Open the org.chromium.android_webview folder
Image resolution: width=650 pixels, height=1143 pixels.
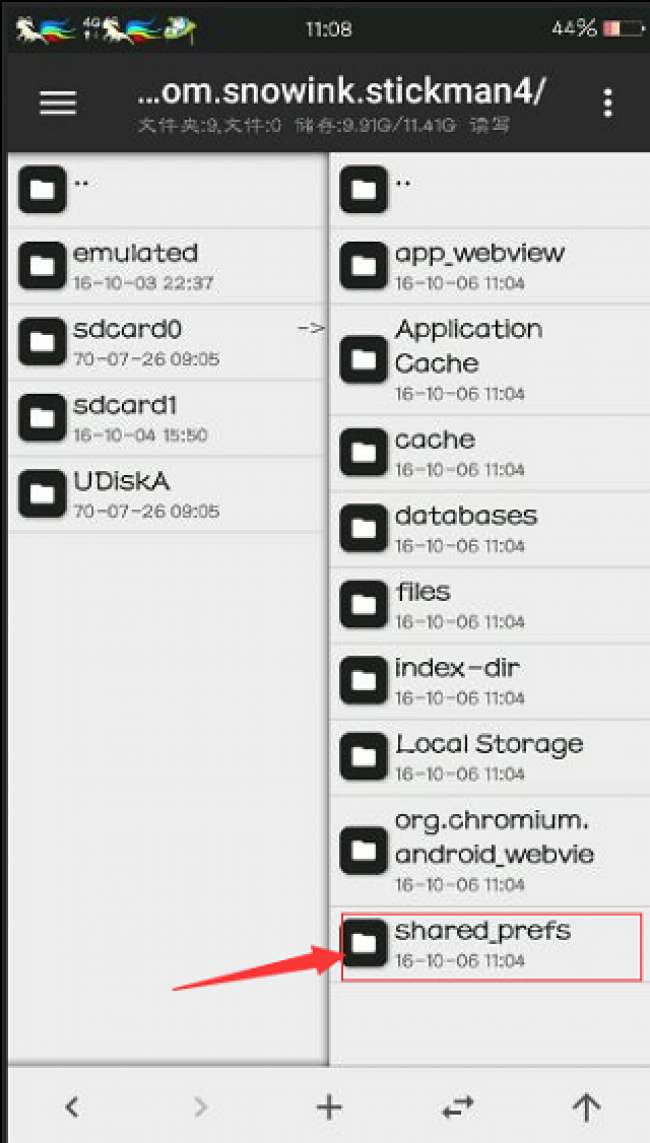[490, 850]
